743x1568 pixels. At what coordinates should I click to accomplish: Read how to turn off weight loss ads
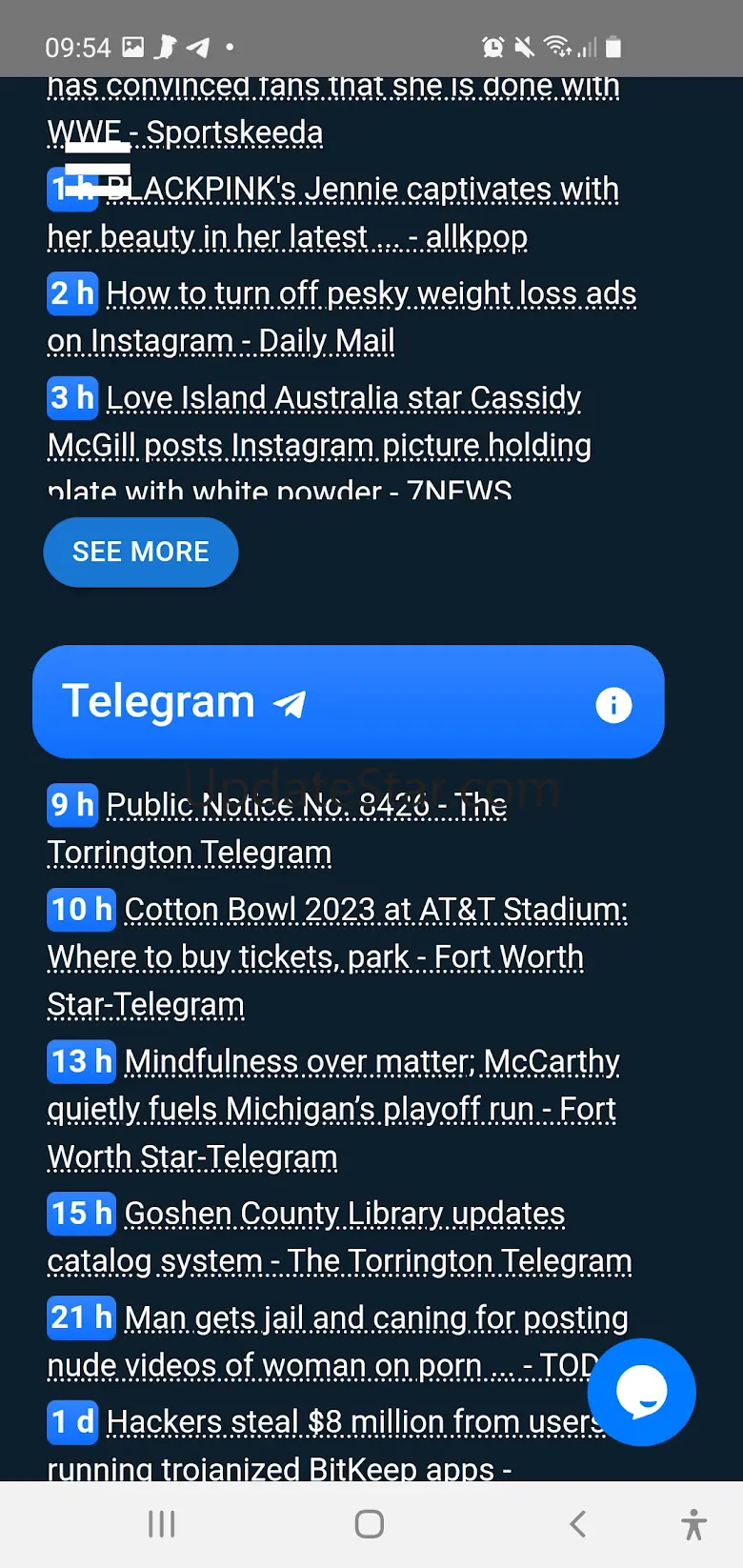[x=342, y=317]
